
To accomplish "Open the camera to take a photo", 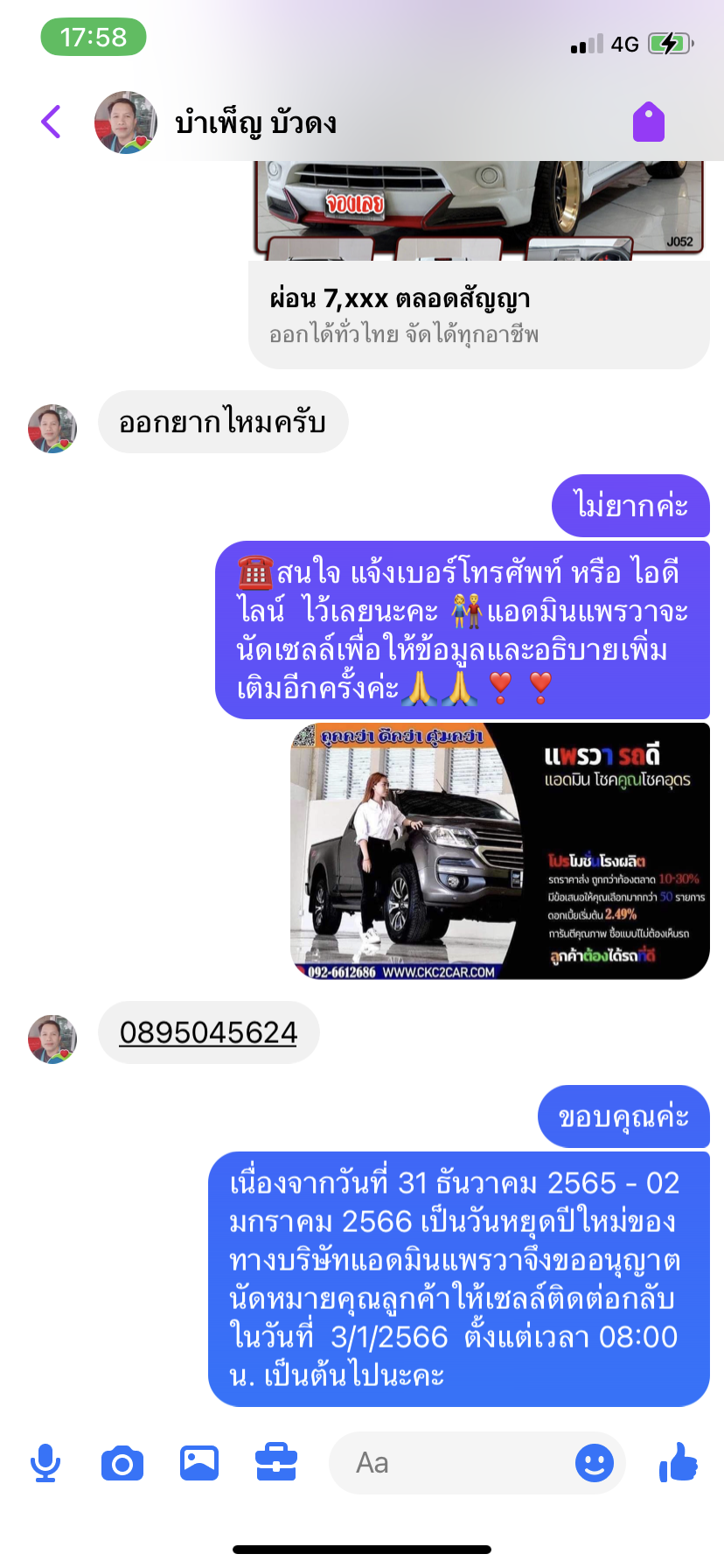I will point(122,1463).
